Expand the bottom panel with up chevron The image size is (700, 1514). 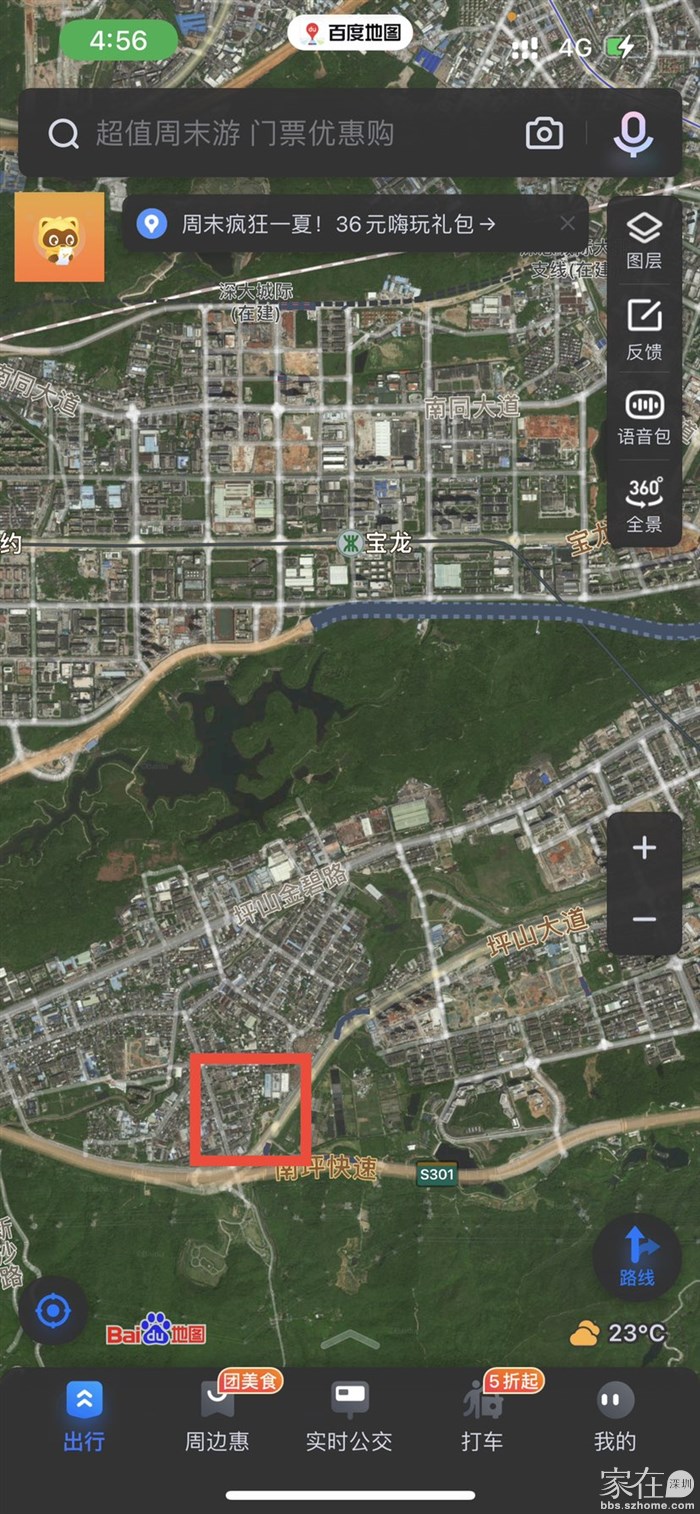coord(350,1340)
